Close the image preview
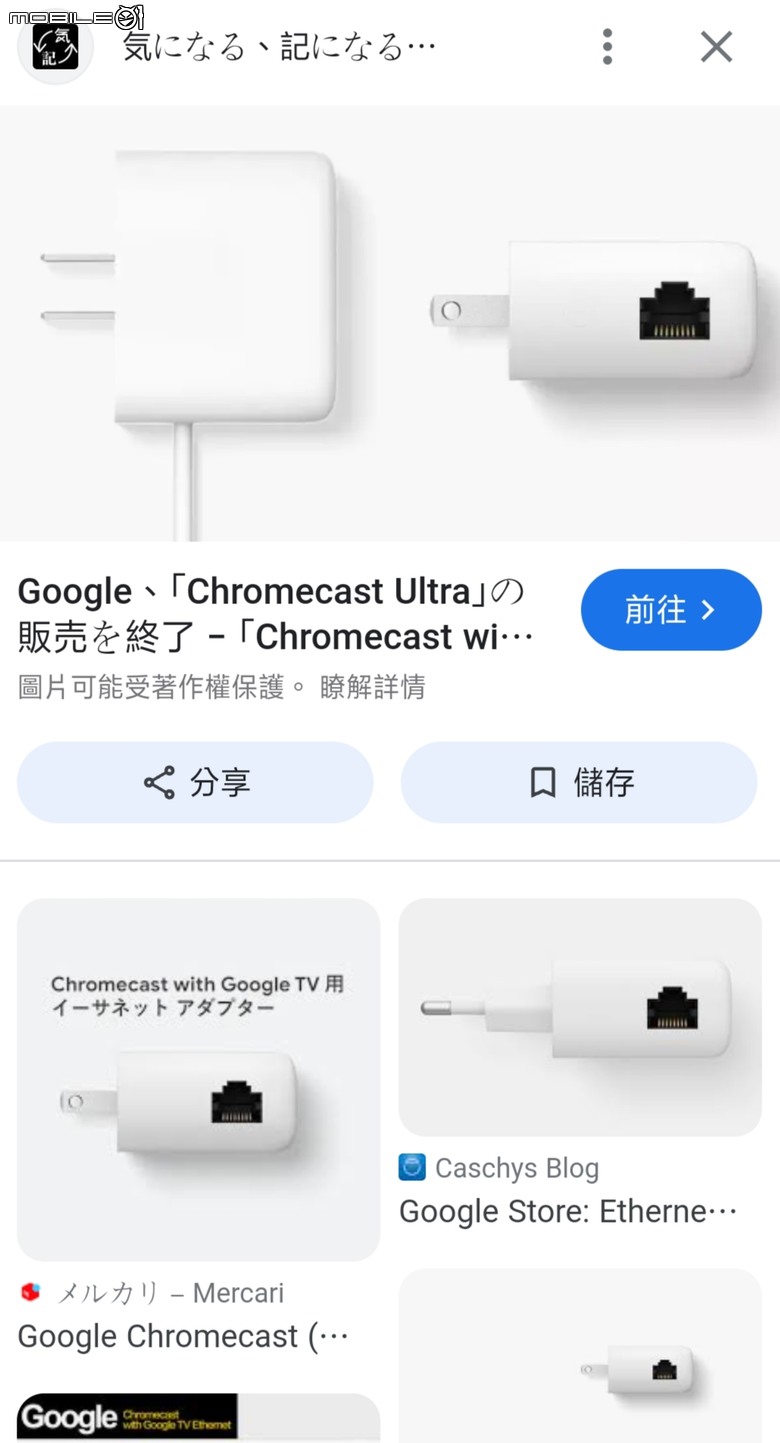The height and width of the screenshot is (1443, 780). 716,47
